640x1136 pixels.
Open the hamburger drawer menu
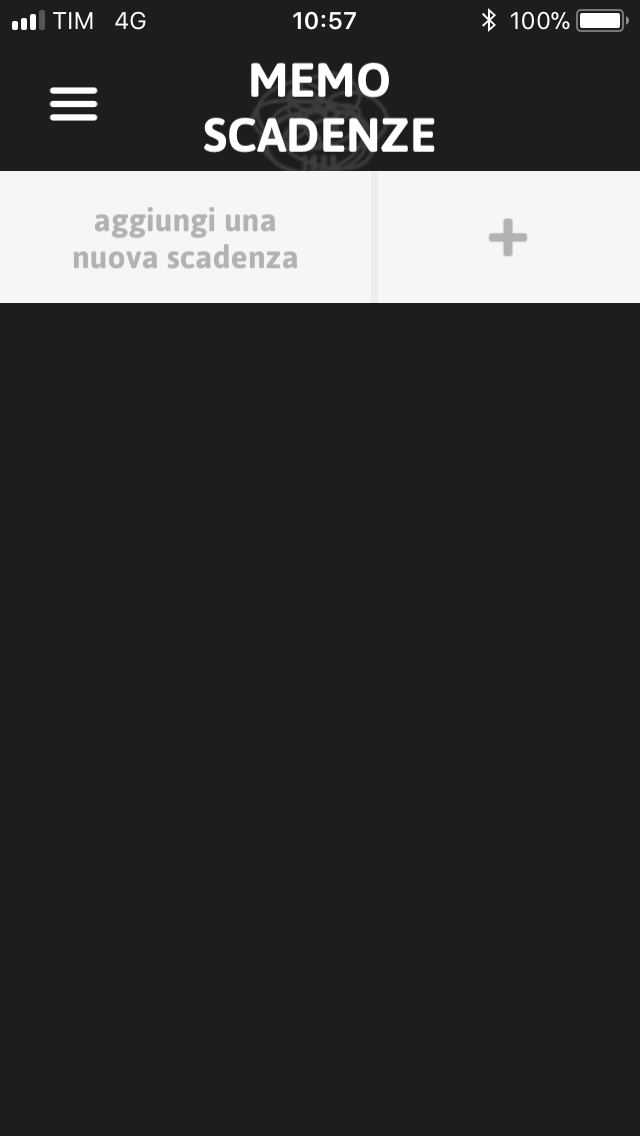pyautogui.click(x=73, y=104)
